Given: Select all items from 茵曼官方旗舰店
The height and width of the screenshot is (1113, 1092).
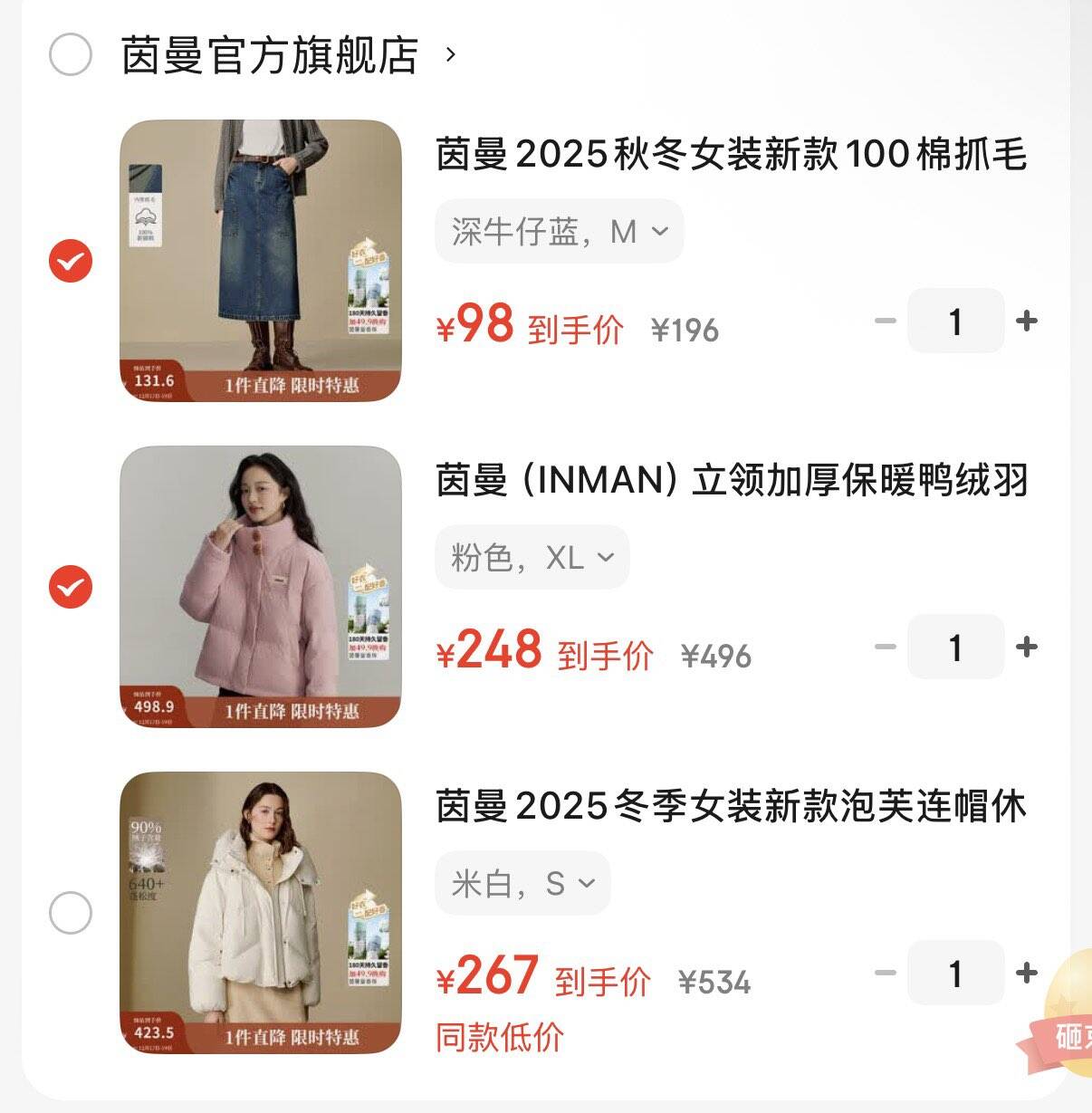Looking at the screenshot, I should 70,55.
